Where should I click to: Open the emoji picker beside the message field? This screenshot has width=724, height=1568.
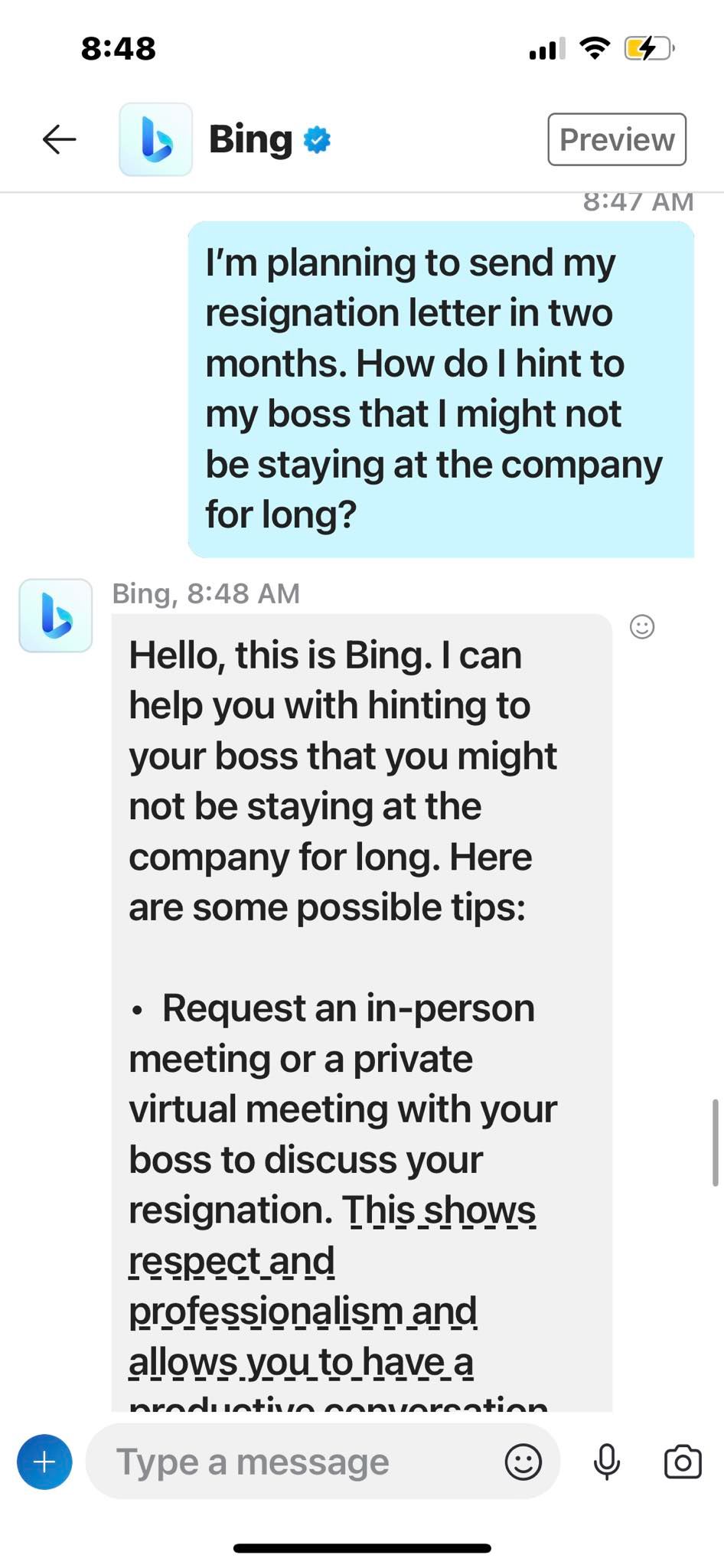[x=523, y=1462]
